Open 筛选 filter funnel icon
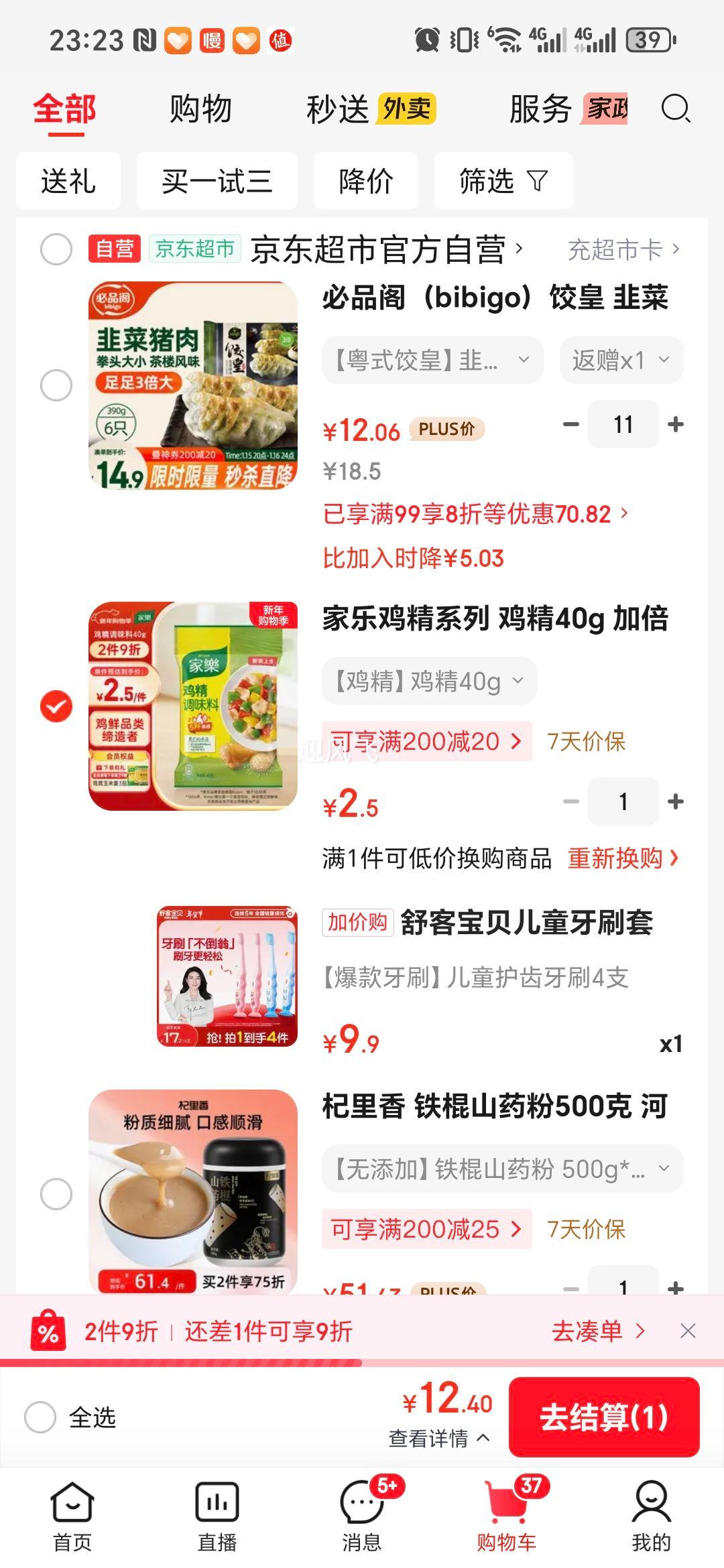This screenshot has height=1568, width=724. pos(503,180)
